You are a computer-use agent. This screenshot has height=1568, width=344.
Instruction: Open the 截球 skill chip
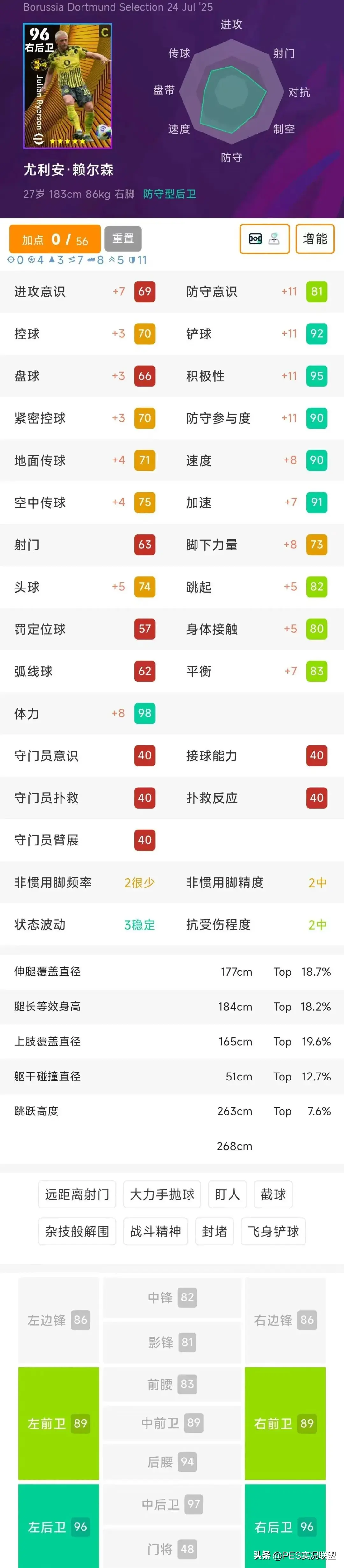click(273, 1194)
